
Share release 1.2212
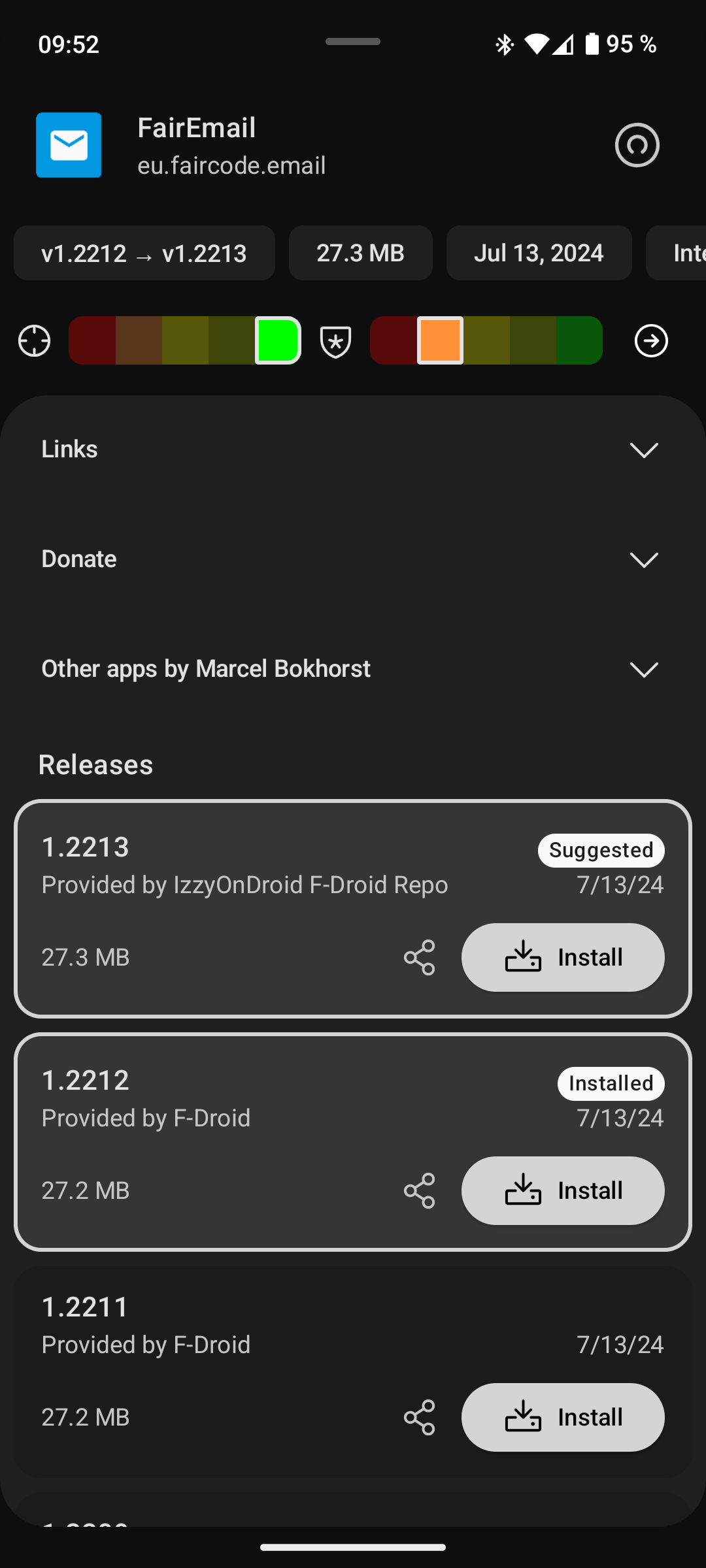[420, 1191]
